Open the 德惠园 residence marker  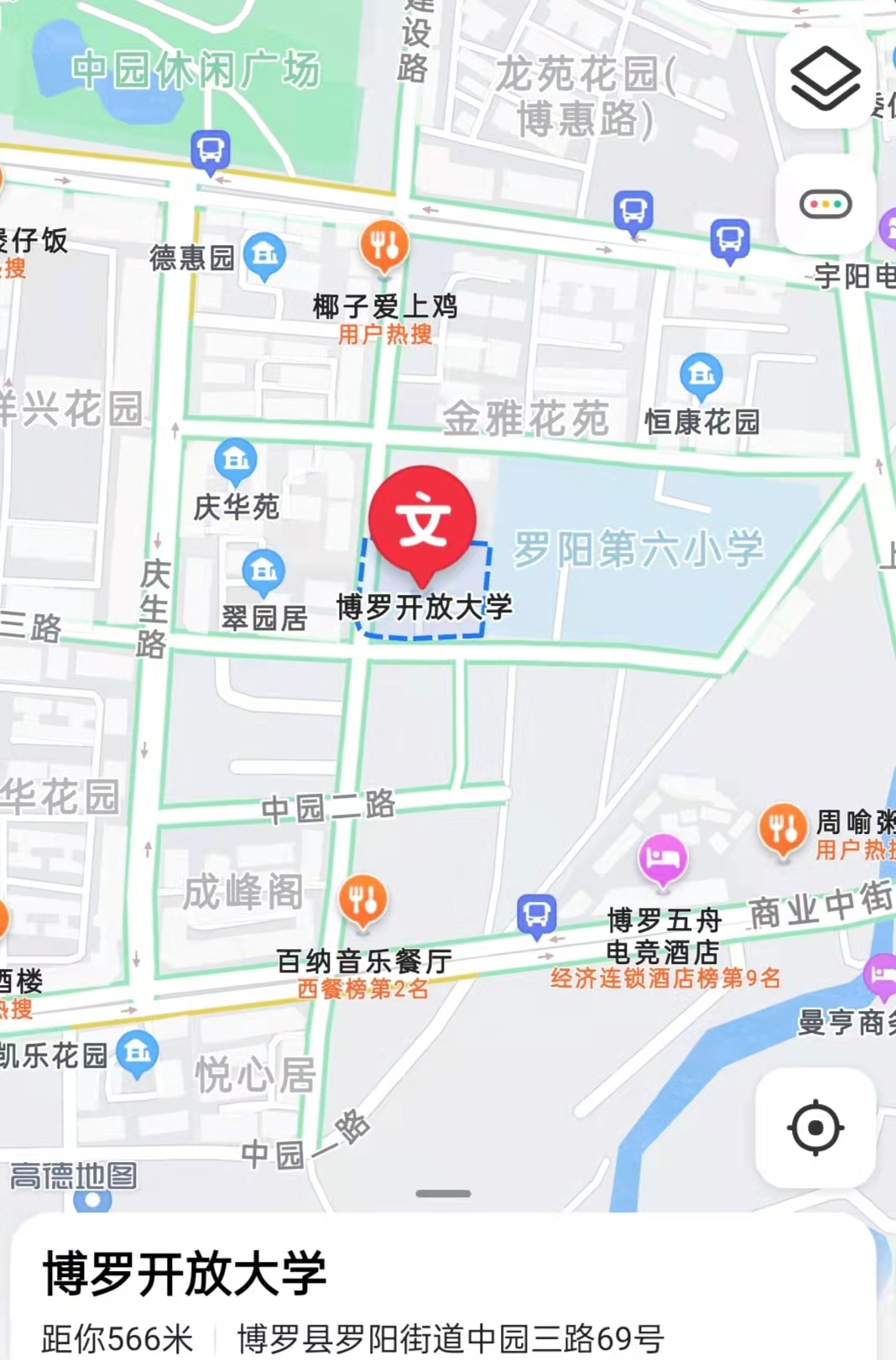click(264, 254)
